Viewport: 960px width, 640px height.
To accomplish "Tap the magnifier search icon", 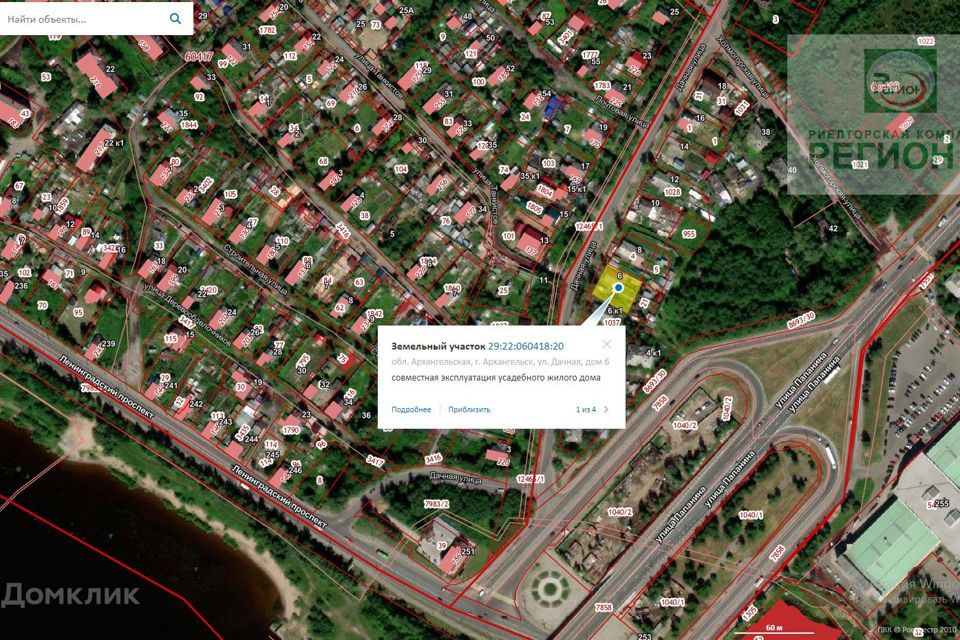I will (176, 18).
